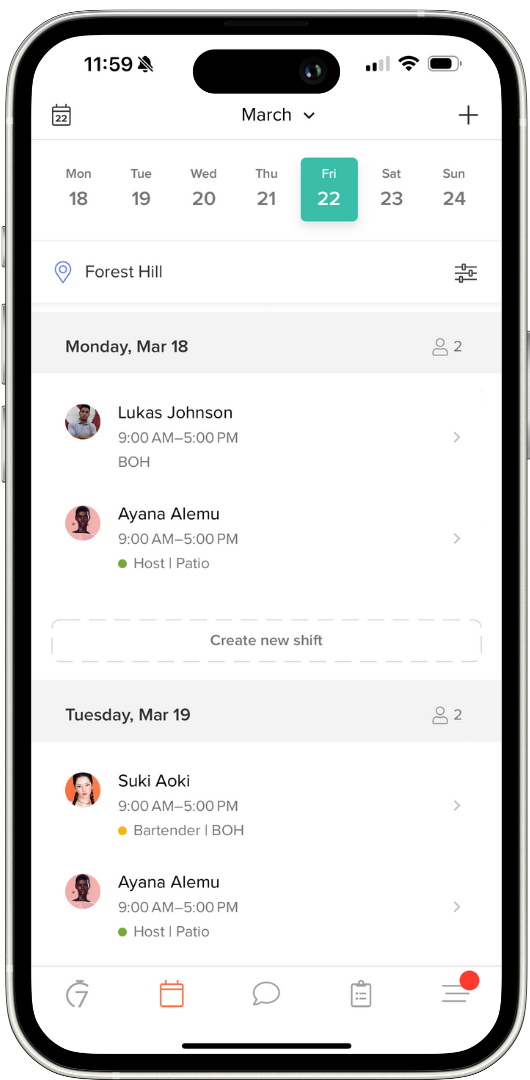This screenshot has height=1080, width=530.
Task: Open Suki Aoki's Tuesday shift
Action: (x=266, y=805)
